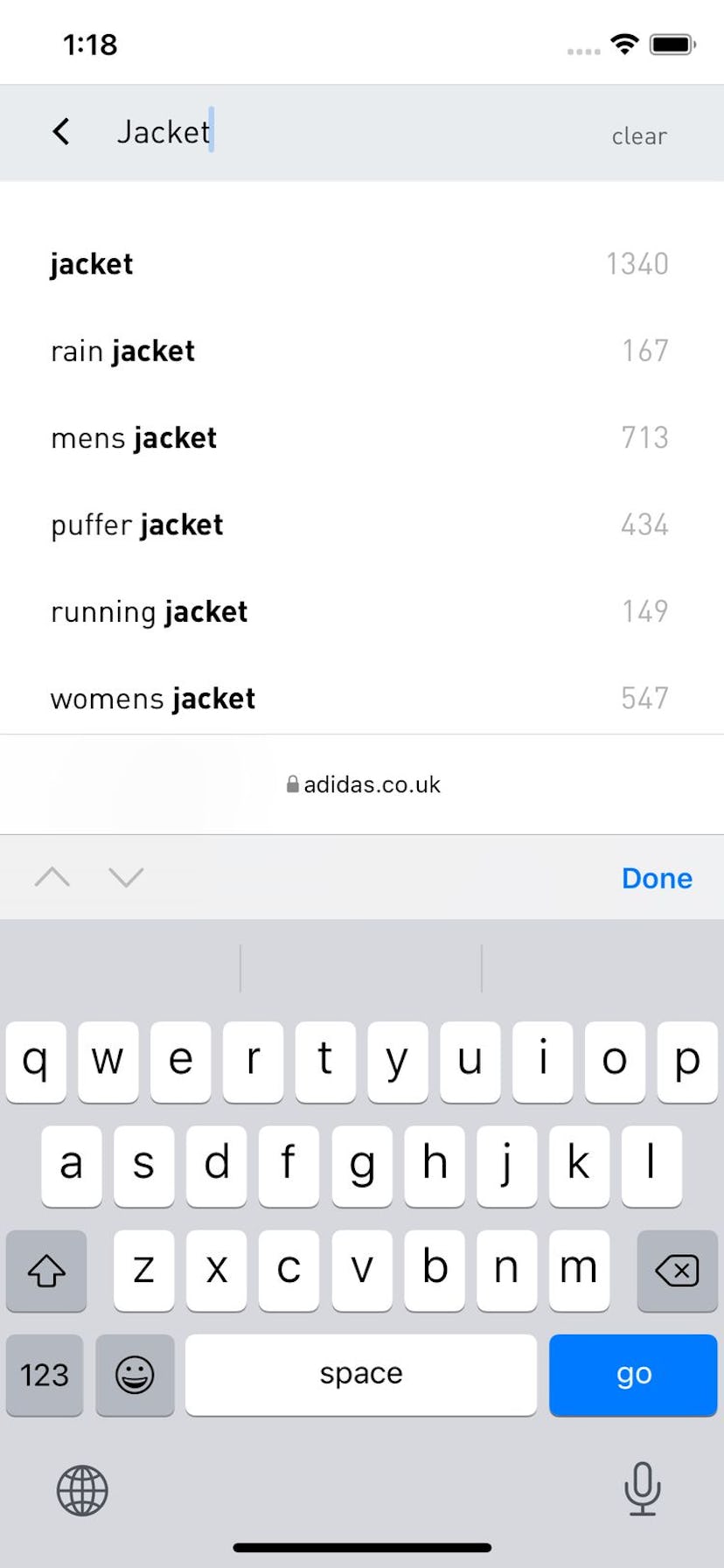Tap the blue 'go' key to search
This screenshot has width=724, height=1568.
(632, 1374)
